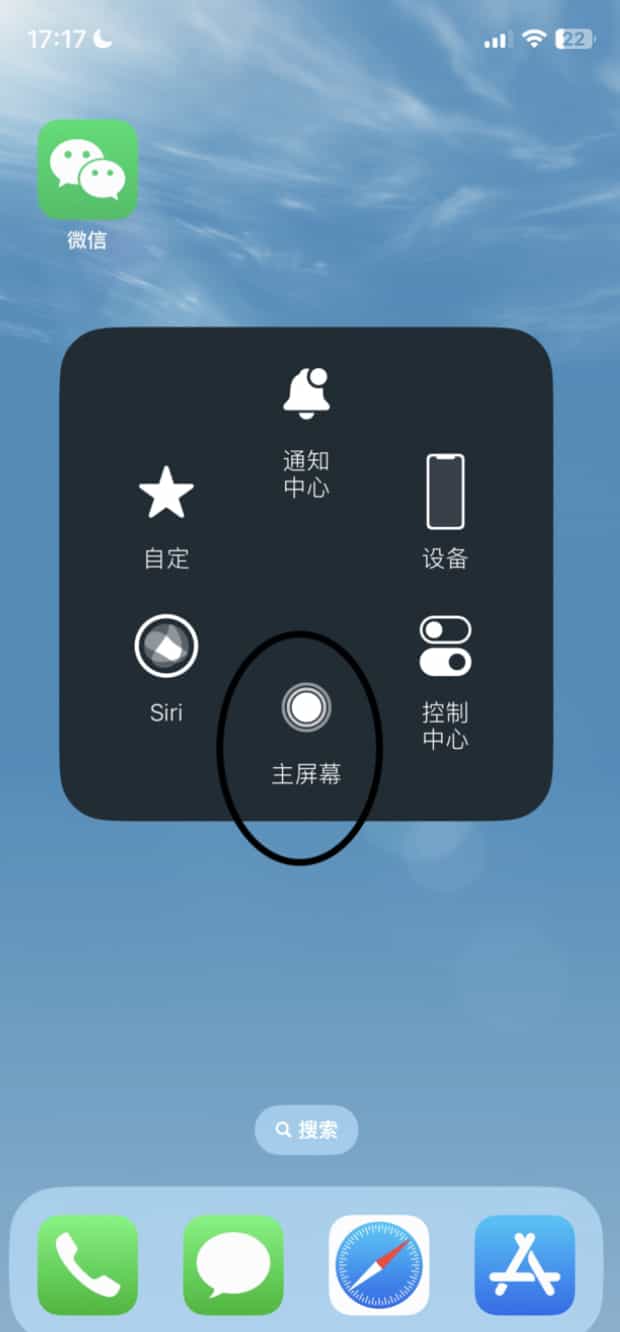
Task: Open the 搜索 search pill
Action: point(306,1131)
